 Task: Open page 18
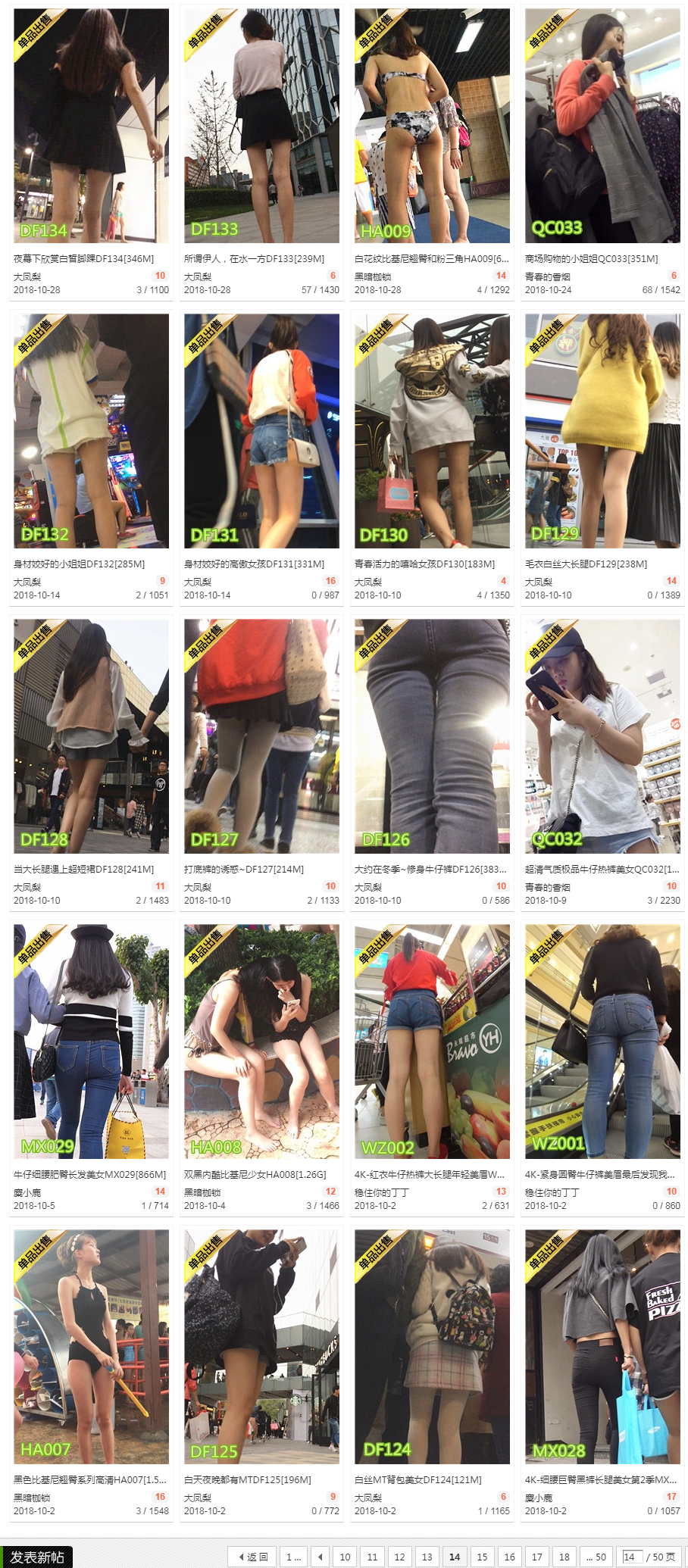pyautogui.click(x=564, y=1557)
